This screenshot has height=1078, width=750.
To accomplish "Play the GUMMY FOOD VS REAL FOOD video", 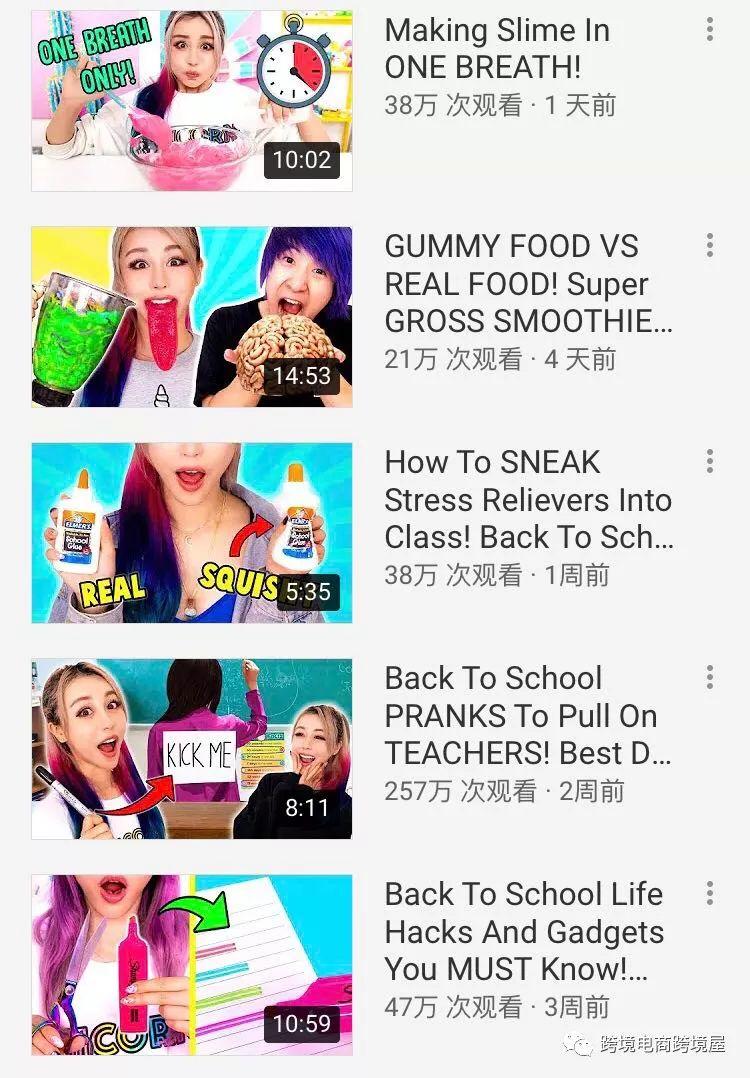I will [x=191, y=317].
